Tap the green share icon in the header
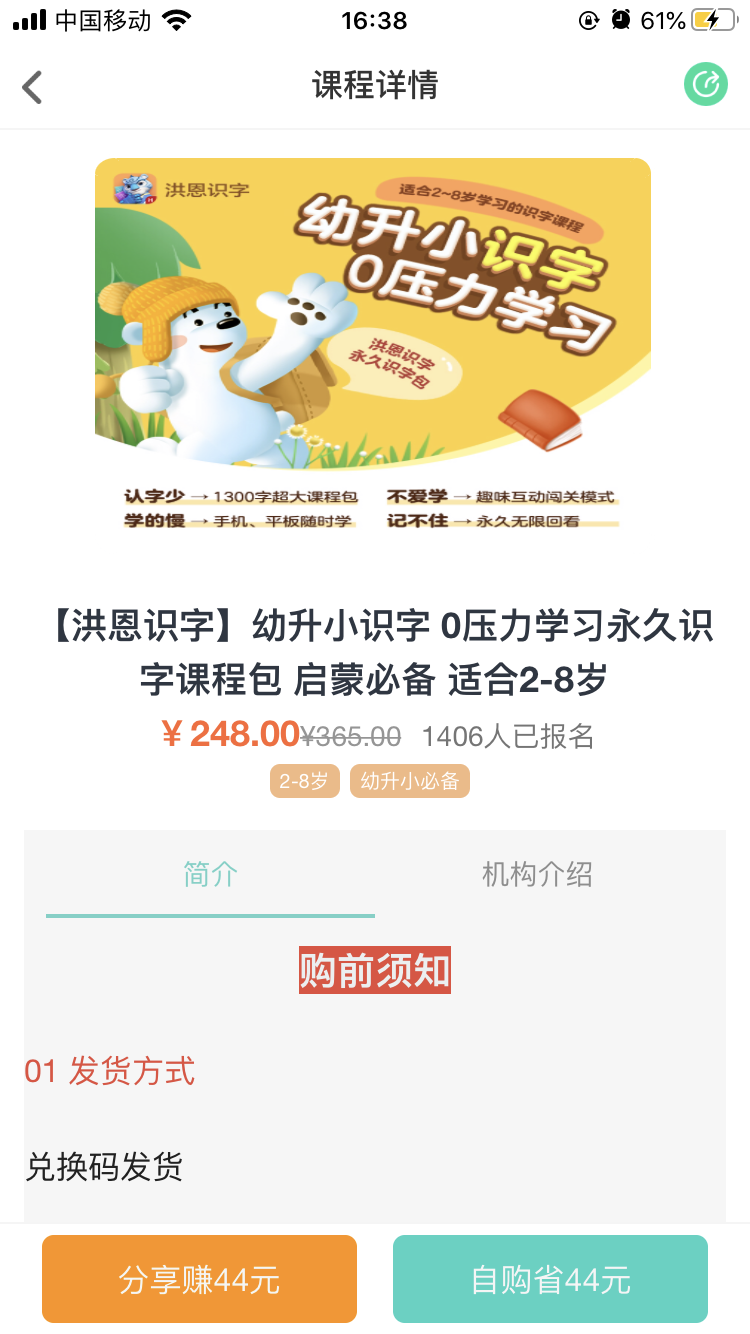The image size is (750, 1334). coord(705,85)
